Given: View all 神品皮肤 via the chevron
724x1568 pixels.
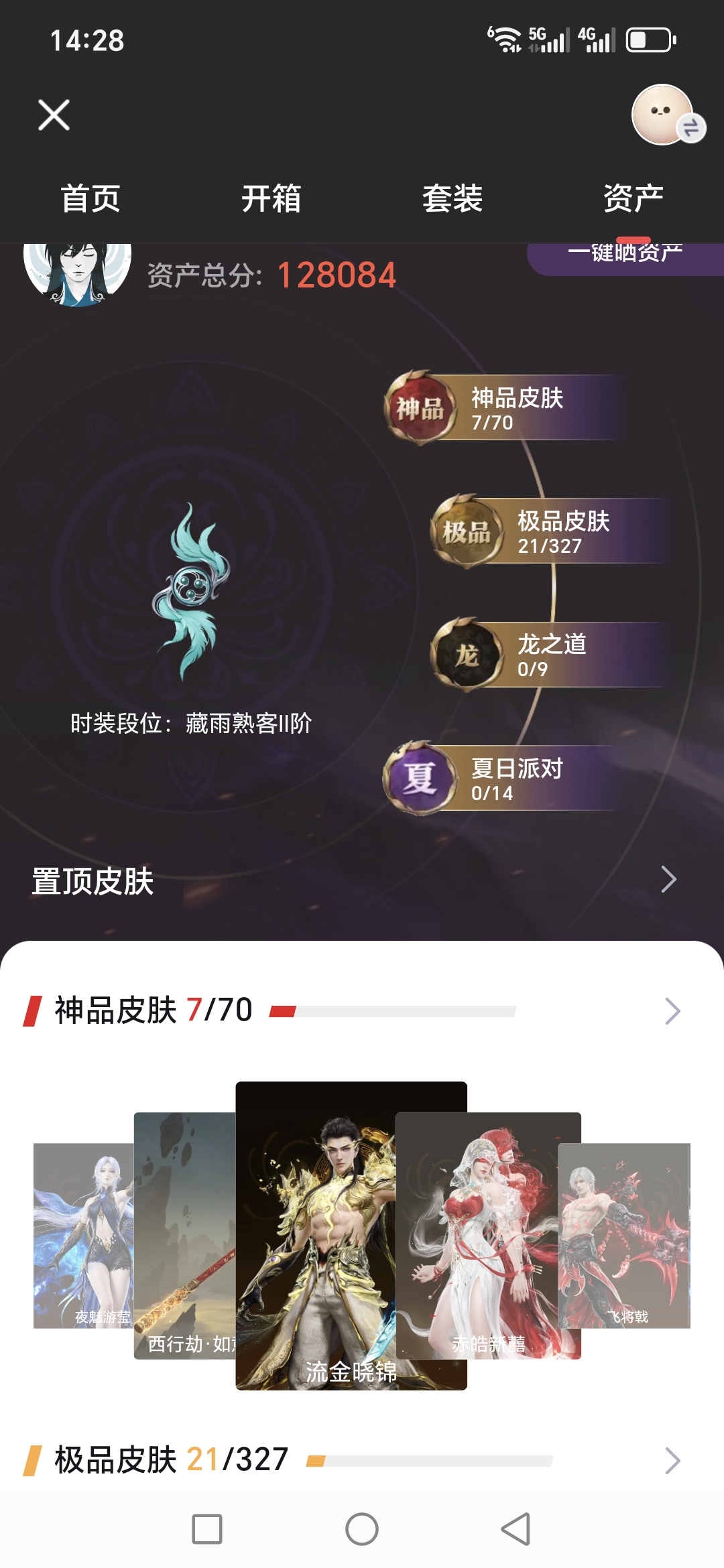Looking at the screenshot, I should tap(672, 1010).
